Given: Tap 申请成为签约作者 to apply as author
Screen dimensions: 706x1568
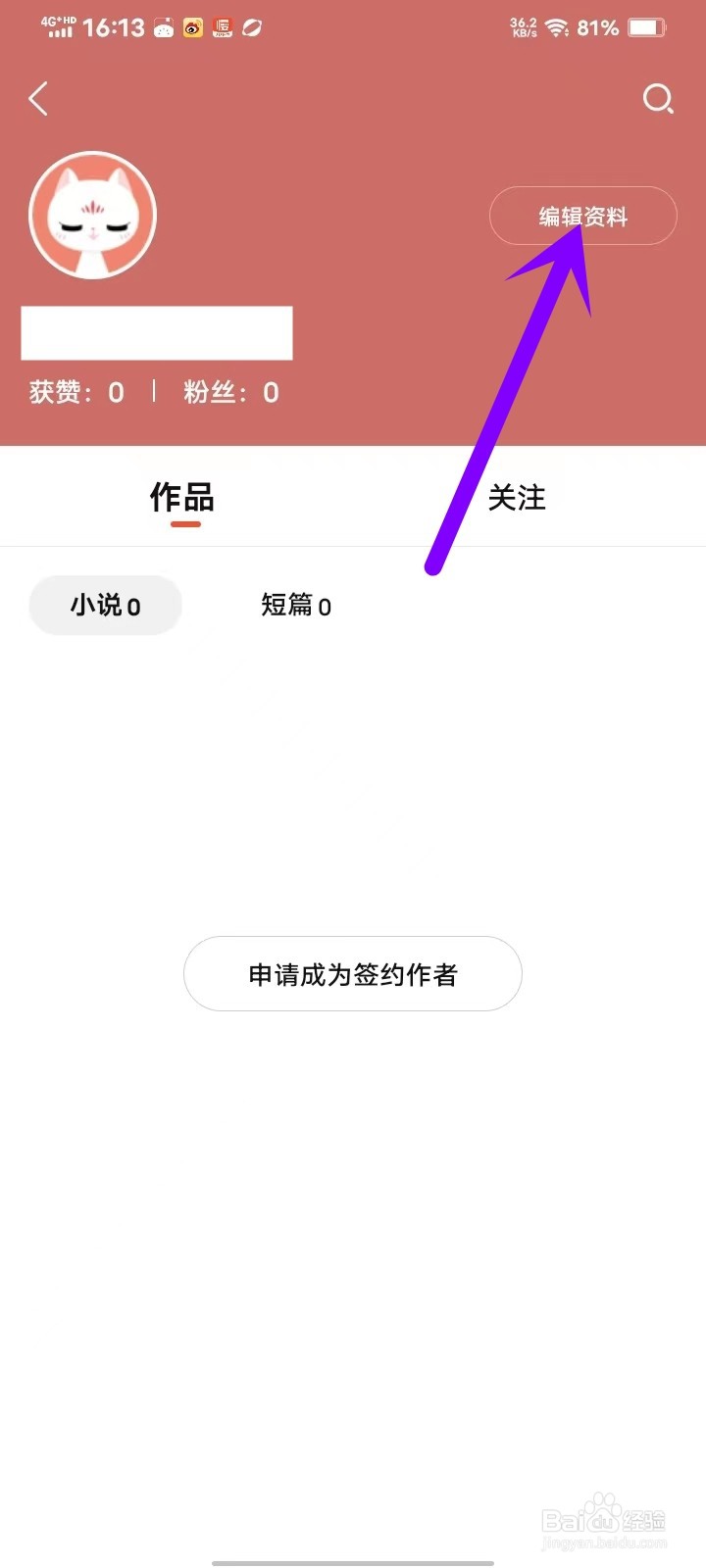Looking at the screenshot, I should tap(353, 973).
